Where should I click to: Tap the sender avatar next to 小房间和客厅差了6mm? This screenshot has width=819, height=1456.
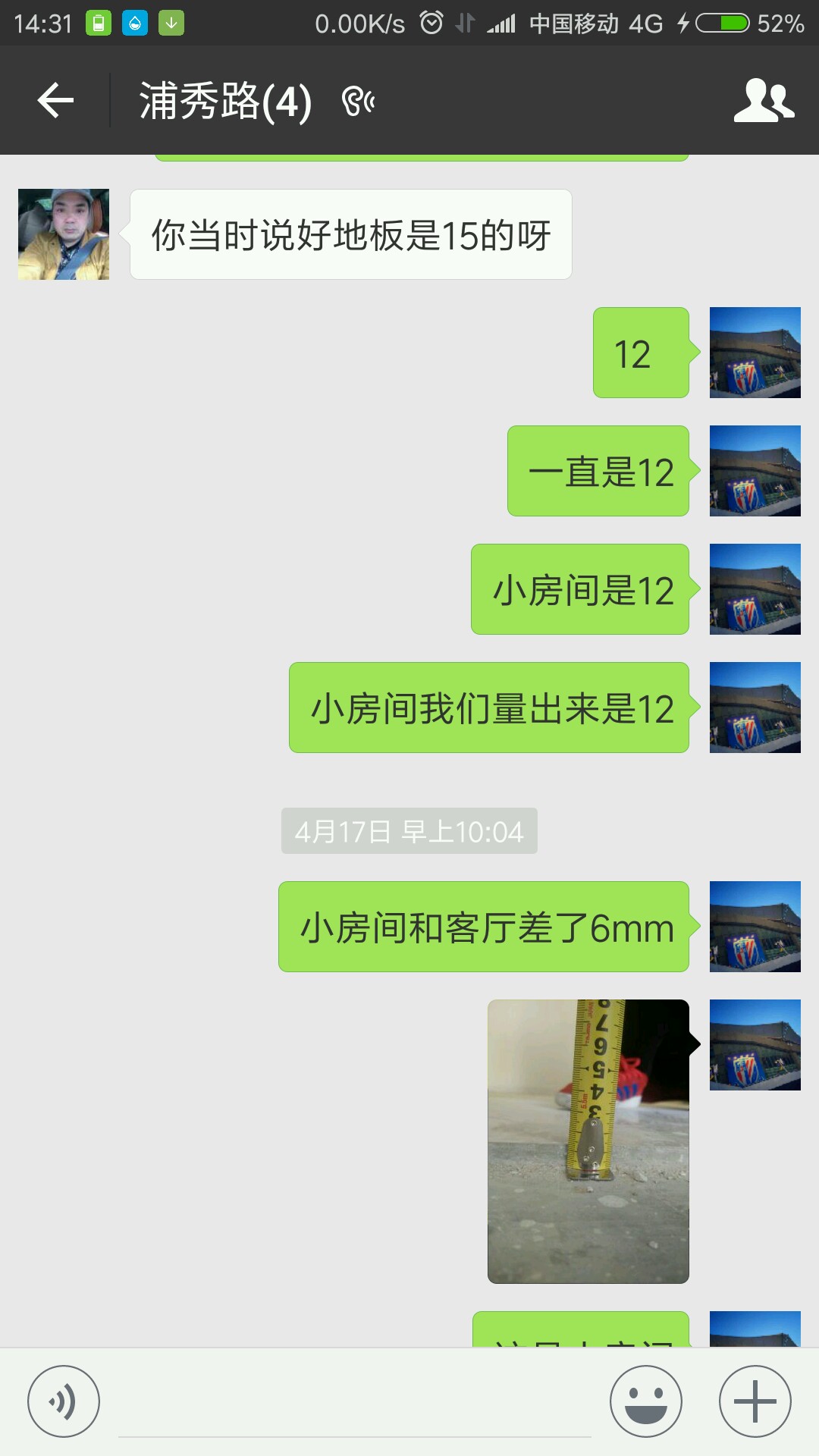point(755,926)
